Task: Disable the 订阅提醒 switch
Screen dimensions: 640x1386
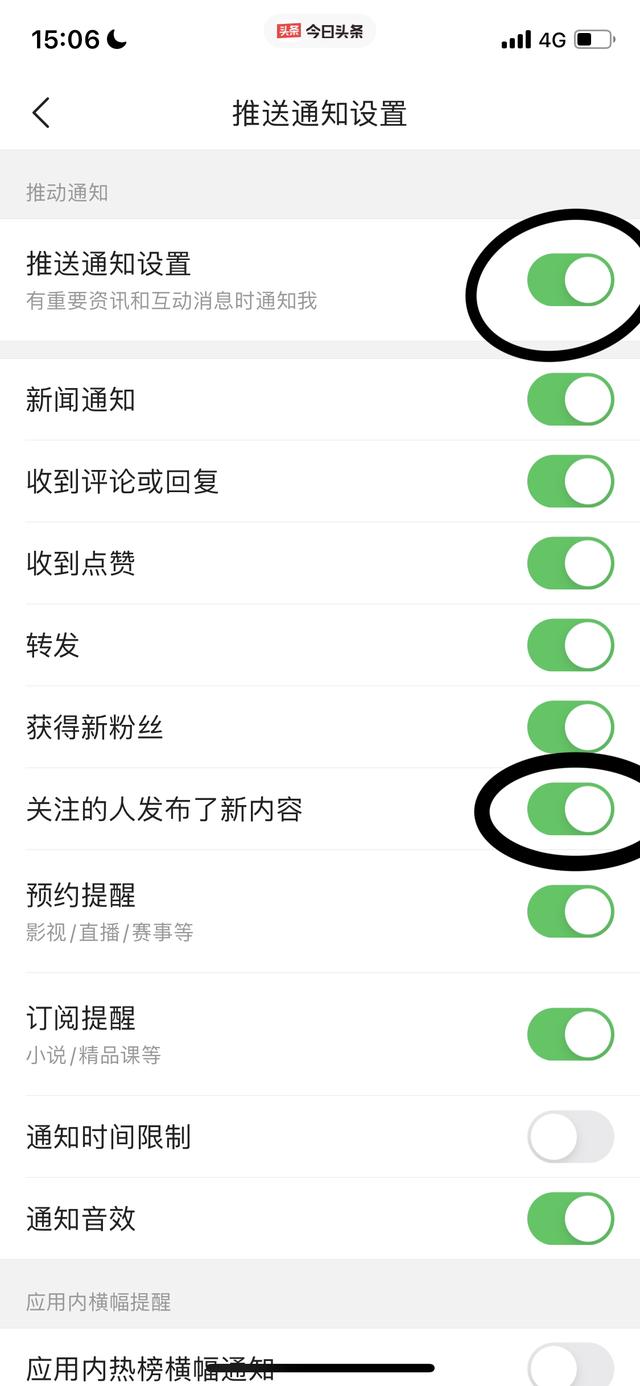Action: click(570, 1035)
